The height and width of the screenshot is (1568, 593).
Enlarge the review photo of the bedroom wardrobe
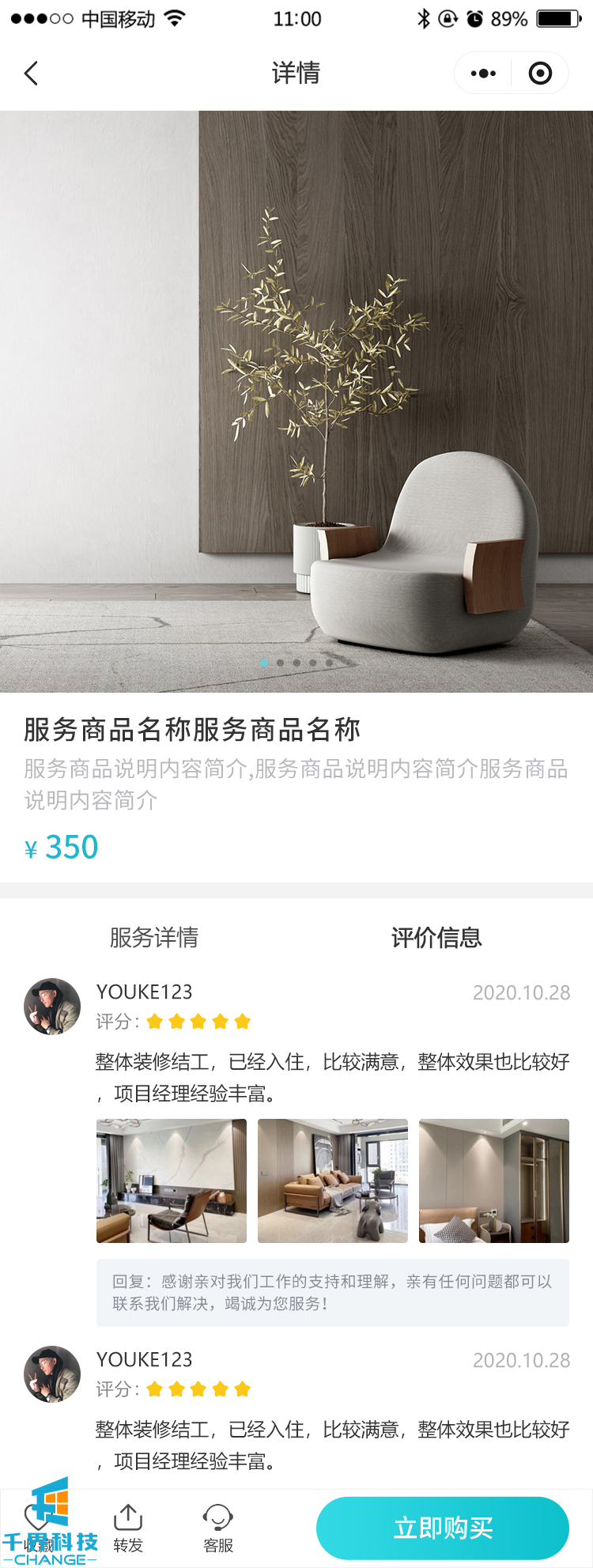tap(494, 1181)
